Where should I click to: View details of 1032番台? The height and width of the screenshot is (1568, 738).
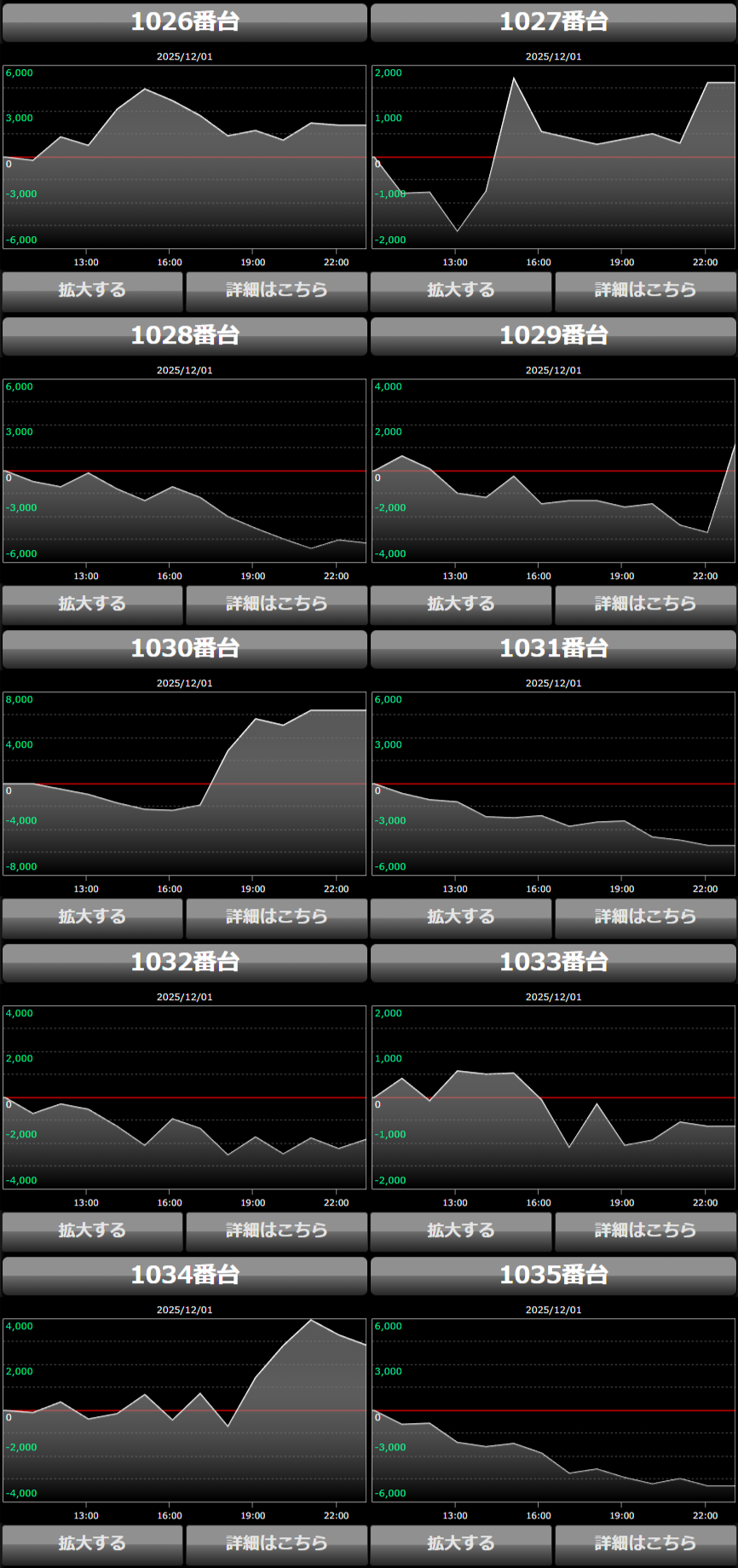276,1231
